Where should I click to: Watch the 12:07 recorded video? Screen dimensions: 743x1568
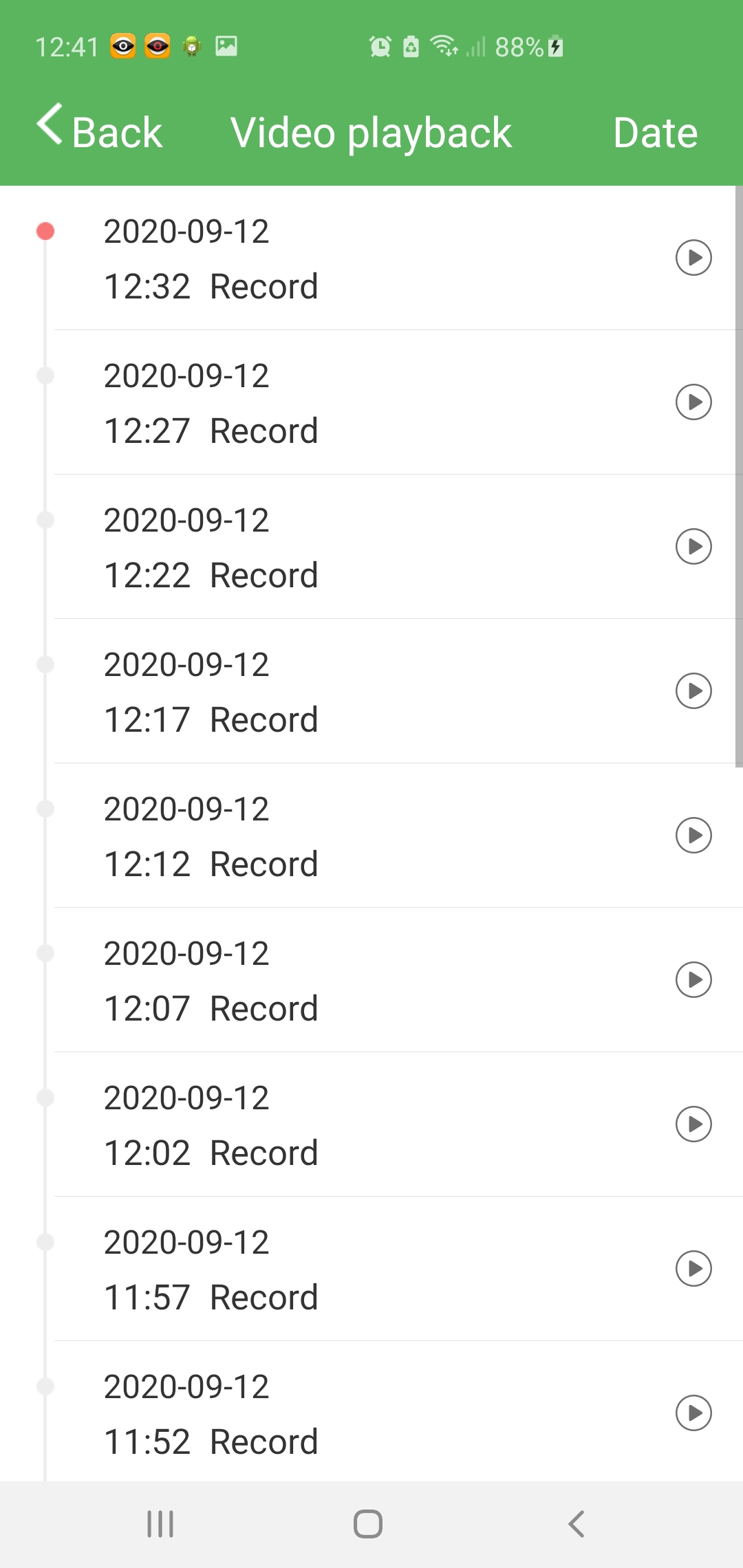[693, 980]
